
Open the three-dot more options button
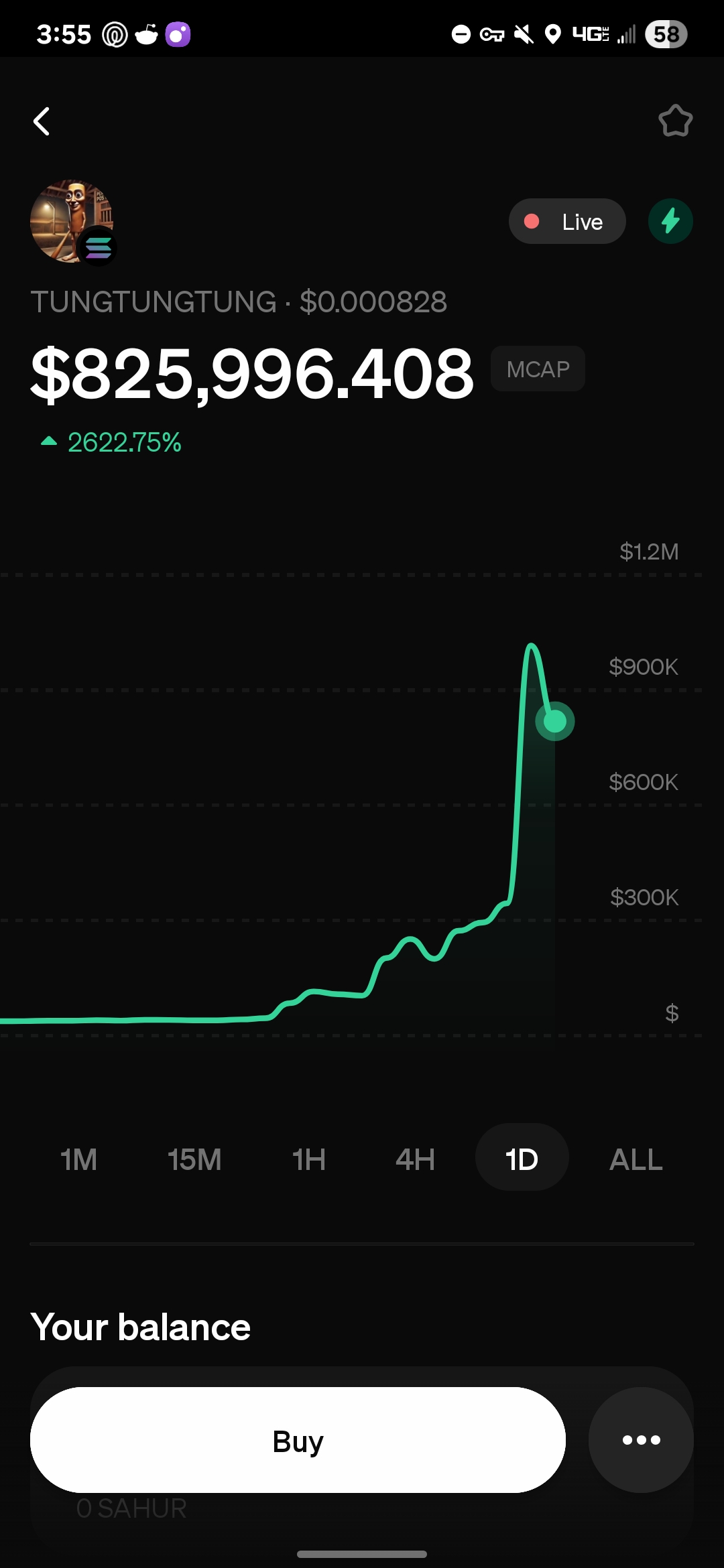(x=641, y=1440)
